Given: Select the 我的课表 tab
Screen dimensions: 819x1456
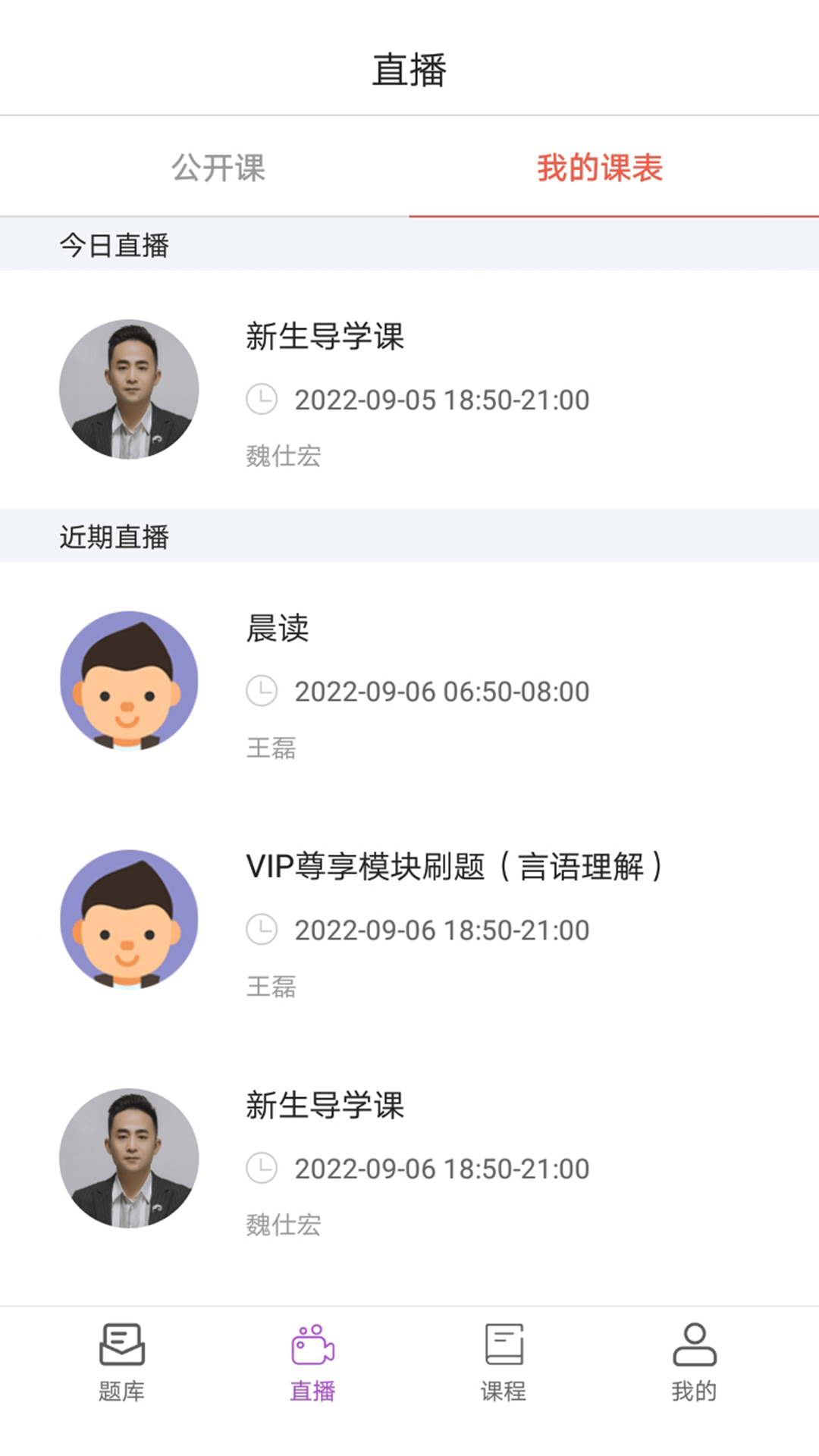Looking at the screenshot, I should click(600, 168).
